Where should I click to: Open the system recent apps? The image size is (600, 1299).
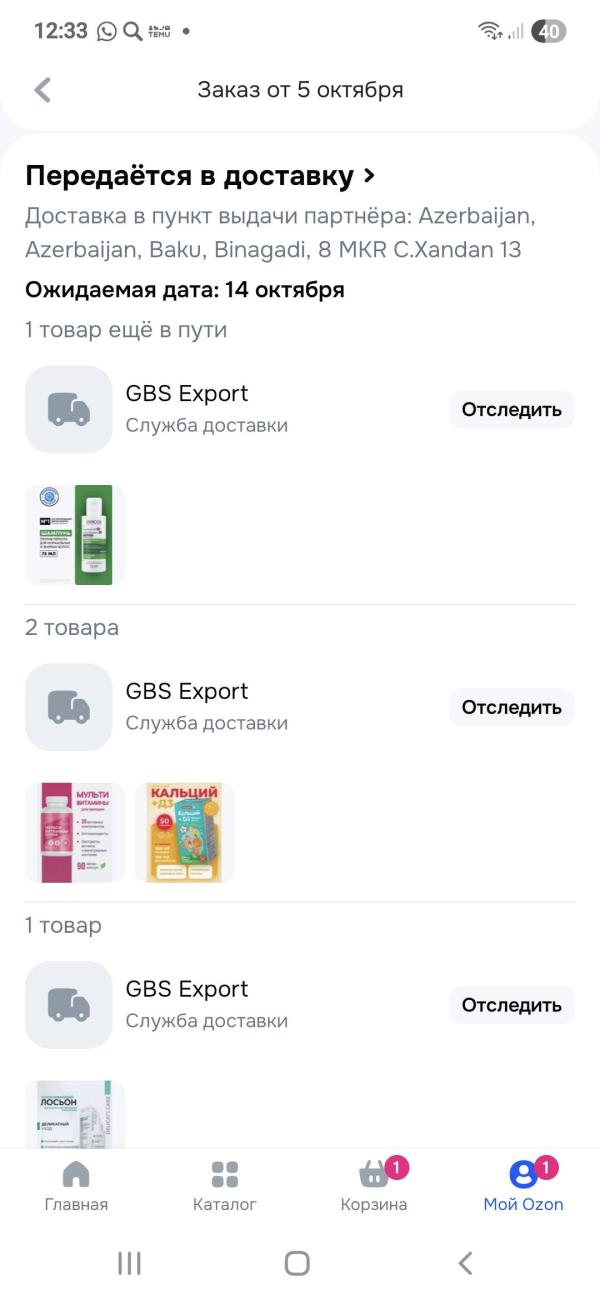click(129, 1263)
